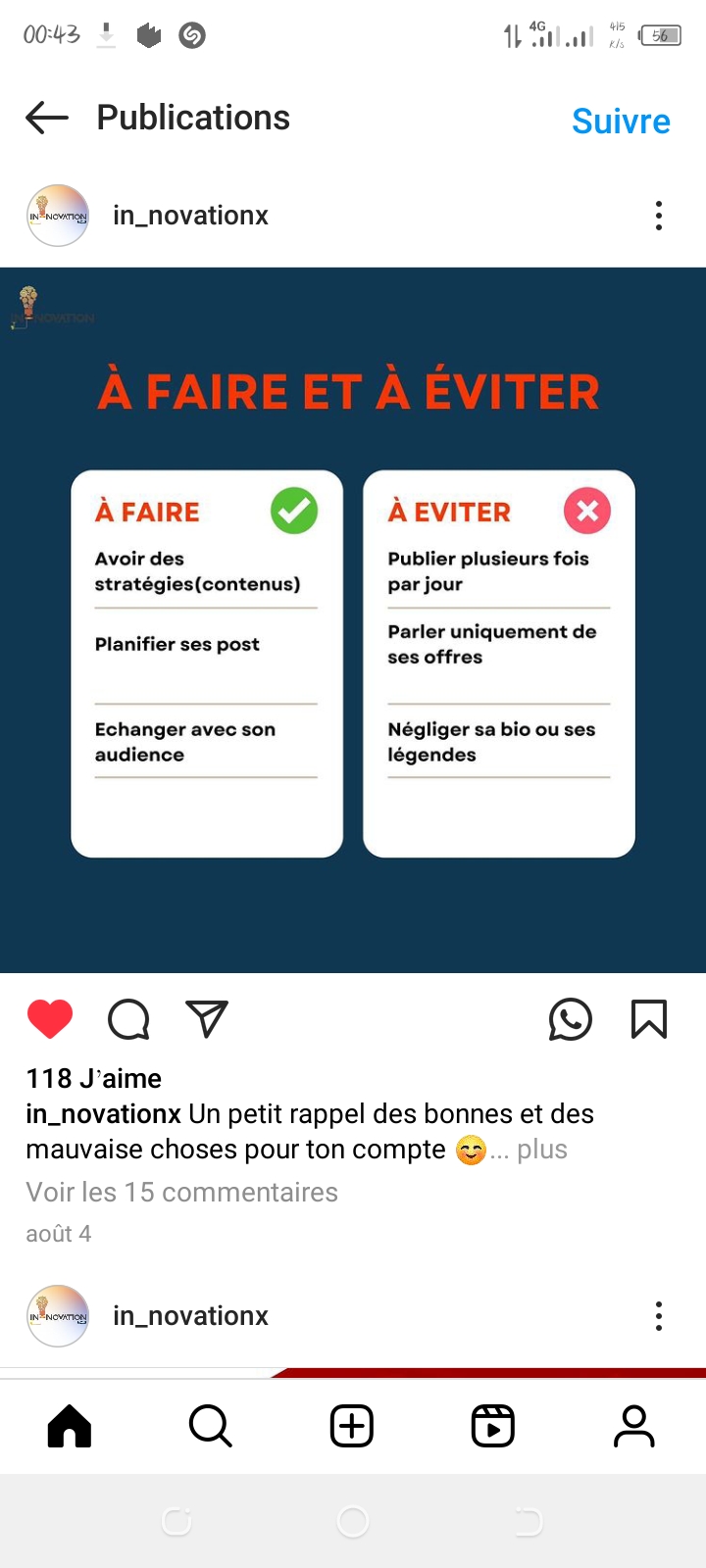Open your Profile tab
Screen dimensions: 706x1568
point(634,1426)
